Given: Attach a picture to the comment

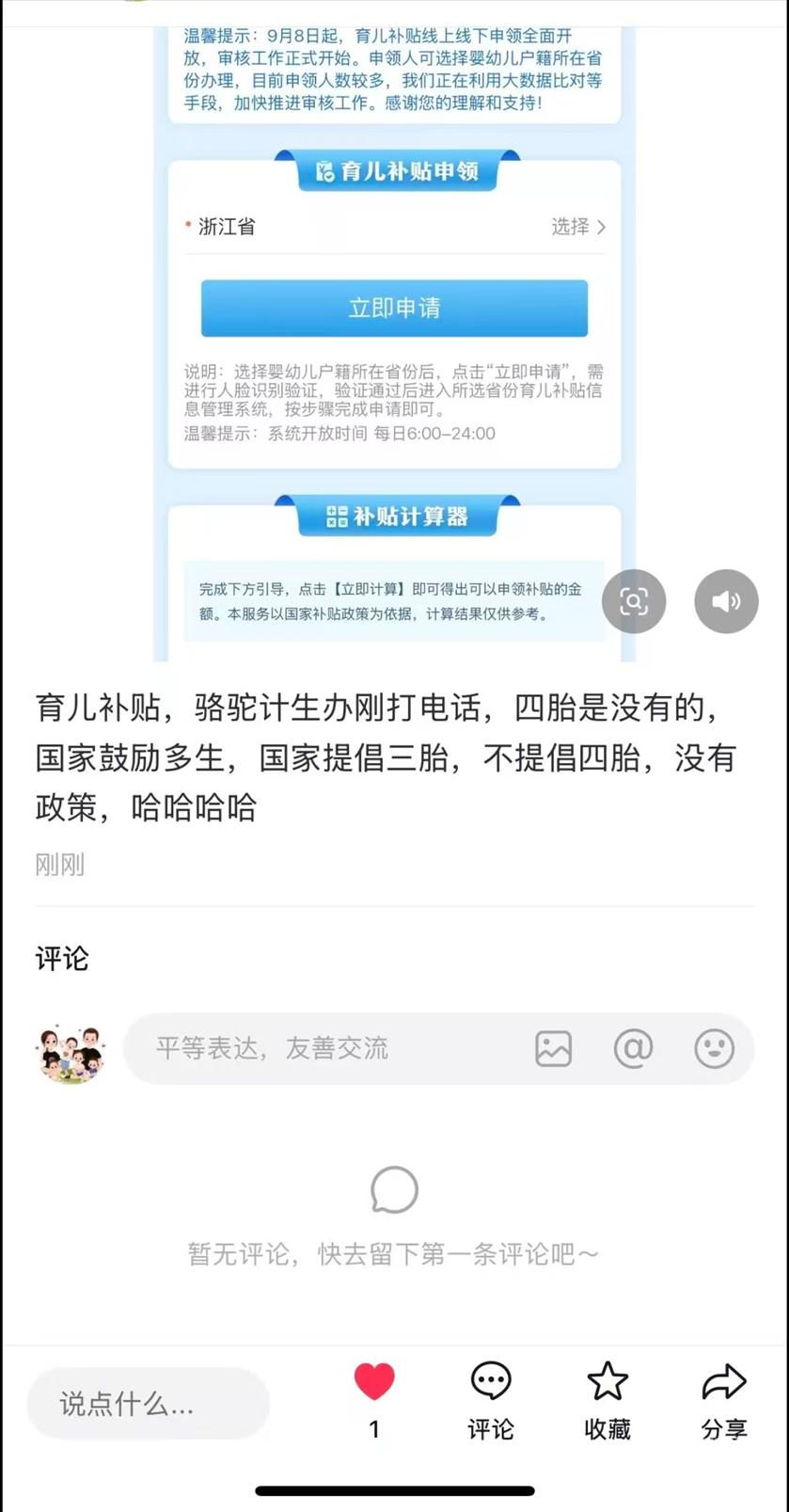Looking at the screenshot, I should [553, 1048].
